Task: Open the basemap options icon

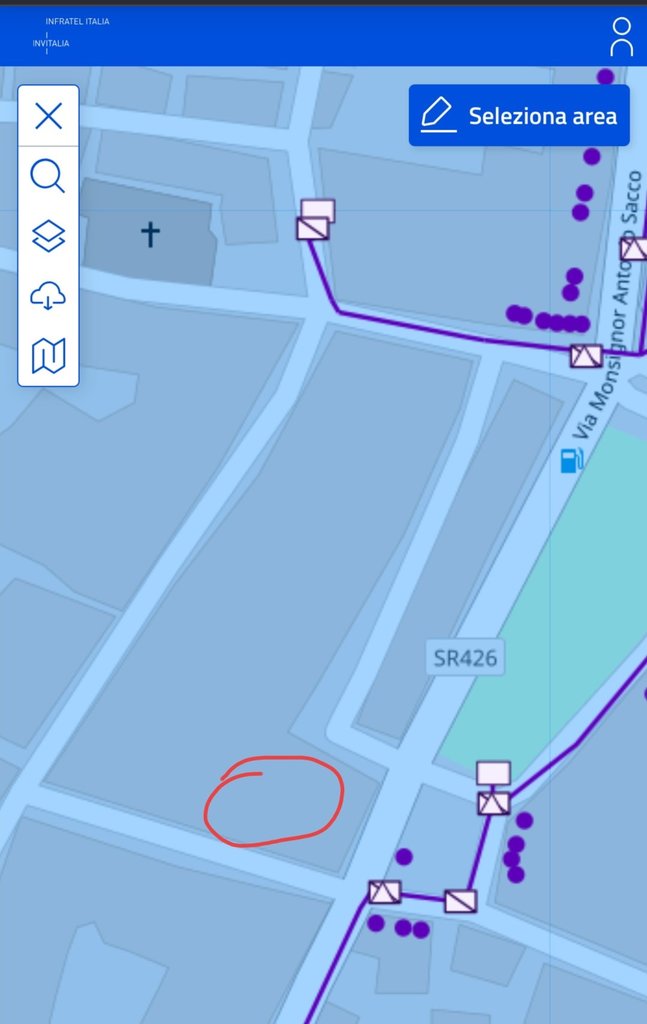Action: coord(48,355)
